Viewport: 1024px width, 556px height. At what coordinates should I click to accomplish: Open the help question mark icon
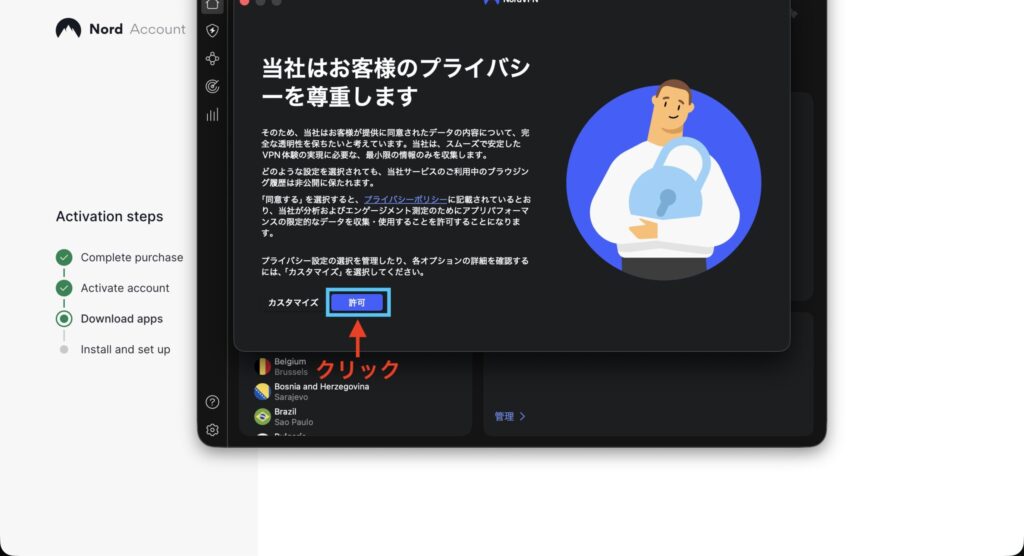212,402
